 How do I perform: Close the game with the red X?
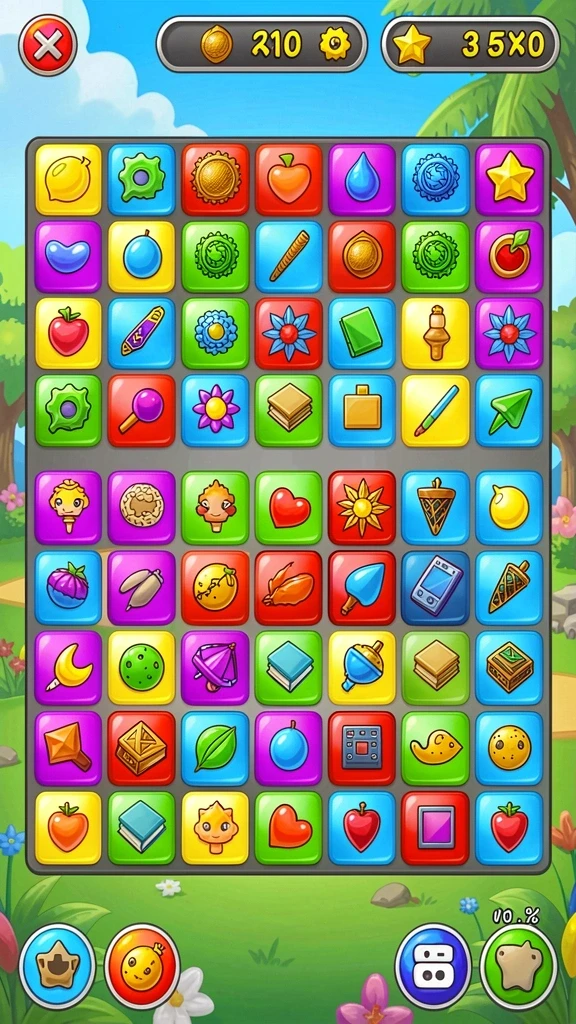point(48,45)
